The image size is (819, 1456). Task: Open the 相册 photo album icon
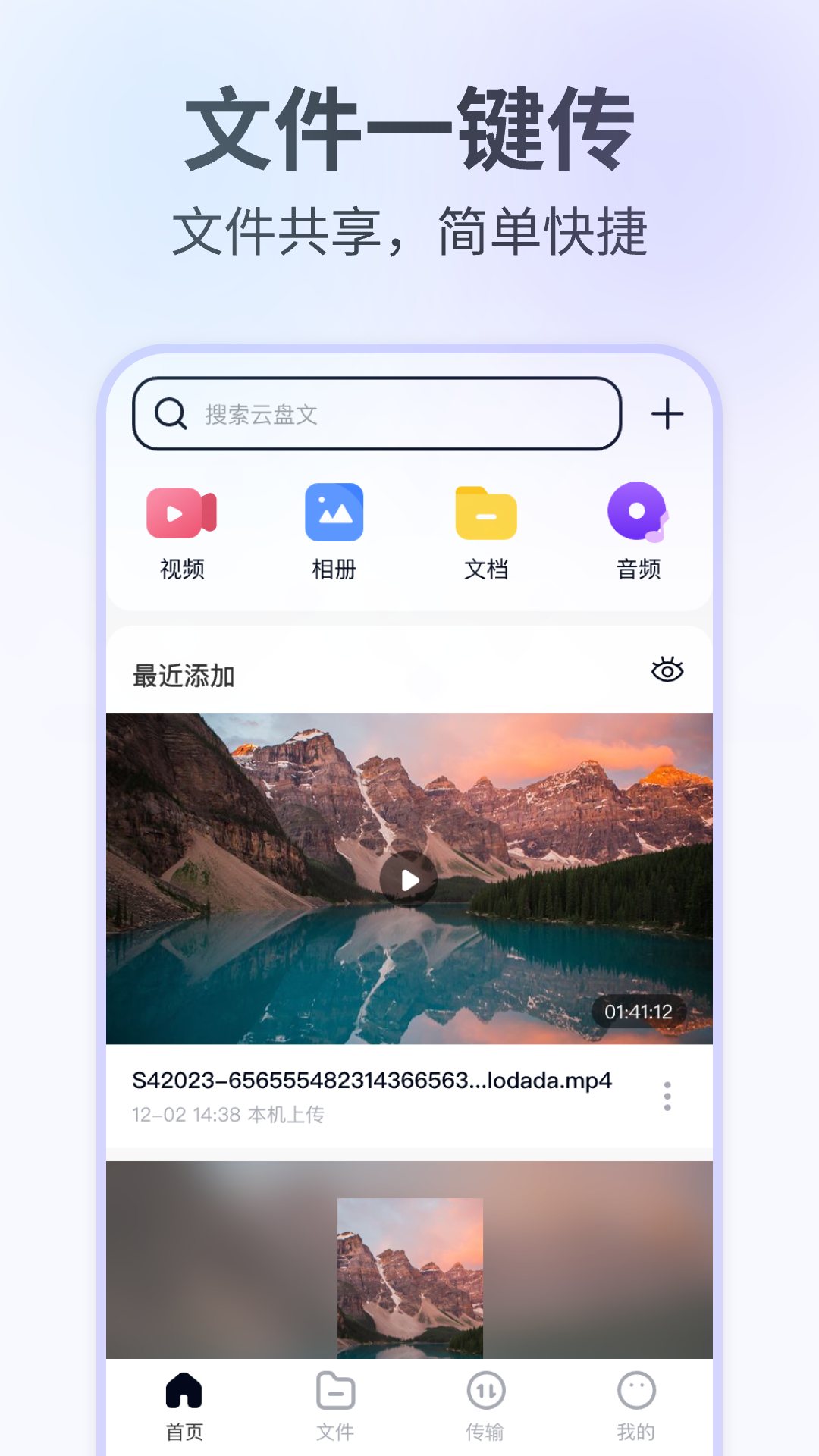[334, 513]
